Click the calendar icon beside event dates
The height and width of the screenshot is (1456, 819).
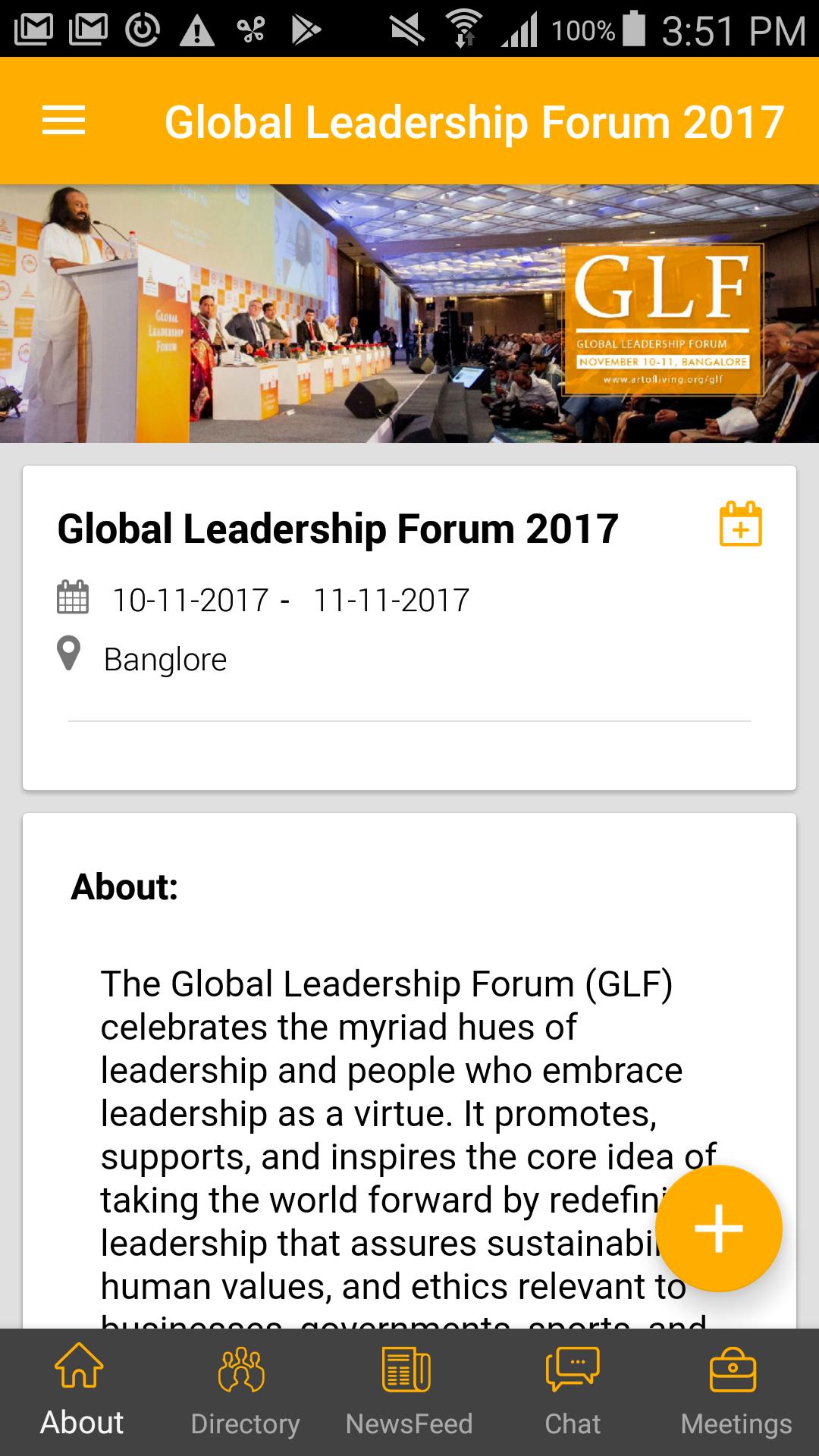[72, 598]
